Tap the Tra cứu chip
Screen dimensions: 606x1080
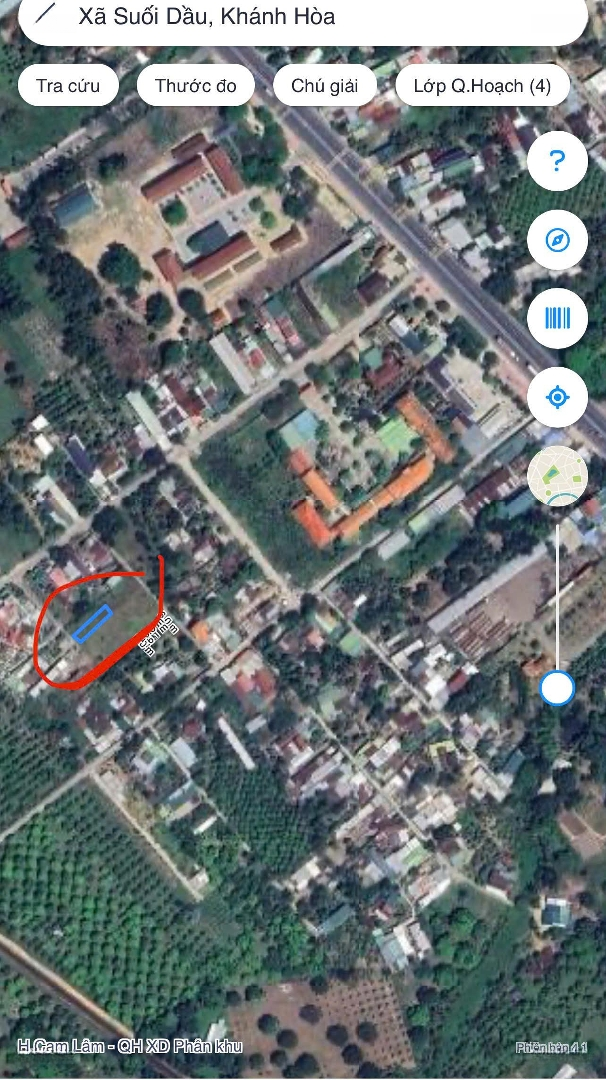point(68,85)
